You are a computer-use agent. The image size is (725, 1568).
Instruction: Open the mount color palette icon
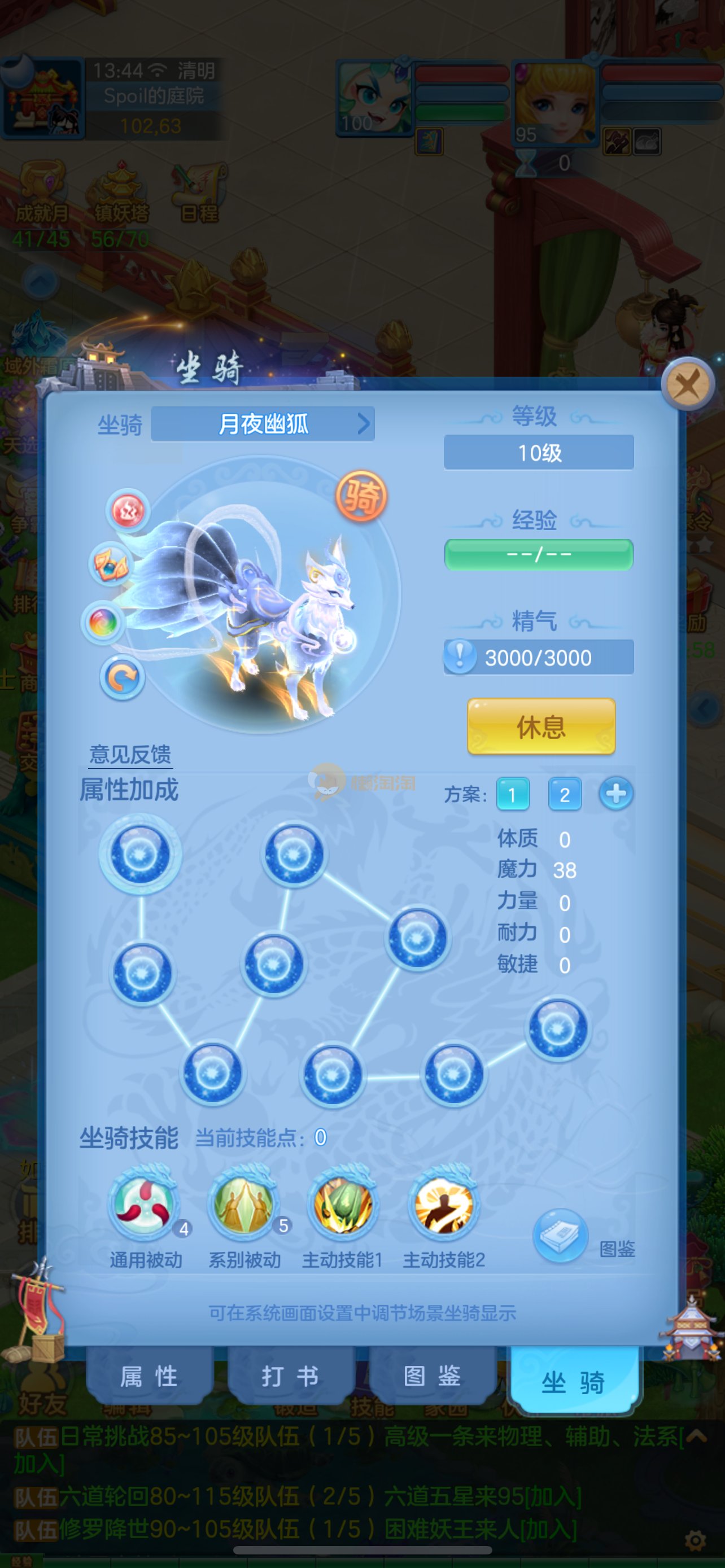point(103,623)
